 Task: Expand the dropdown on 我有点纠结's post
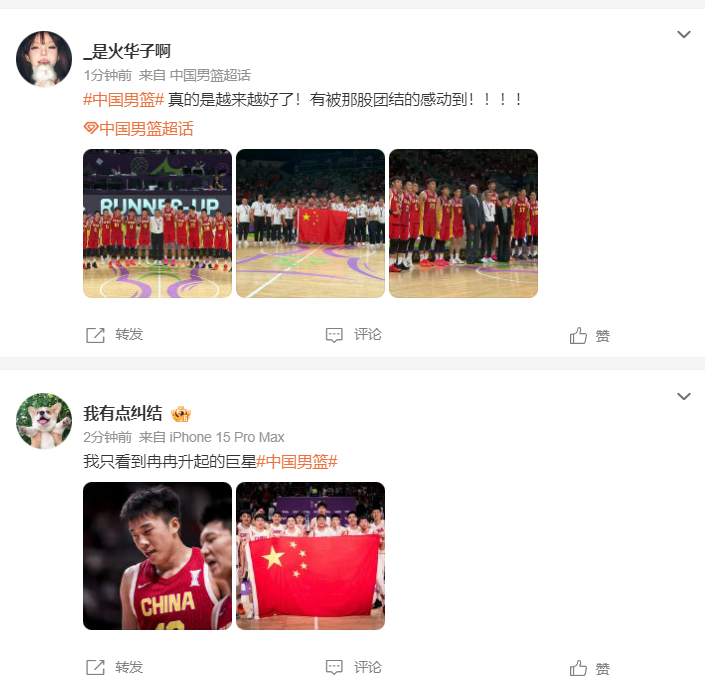[684, 397]
